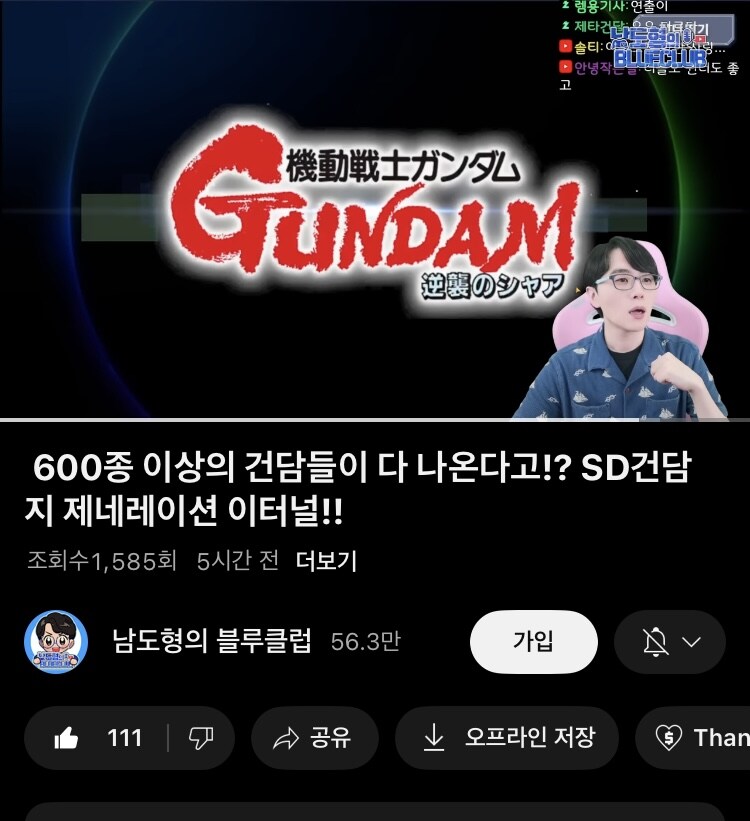Tap the video player to show controls
This screenshot has height=821, width=750.
[375, 210]
